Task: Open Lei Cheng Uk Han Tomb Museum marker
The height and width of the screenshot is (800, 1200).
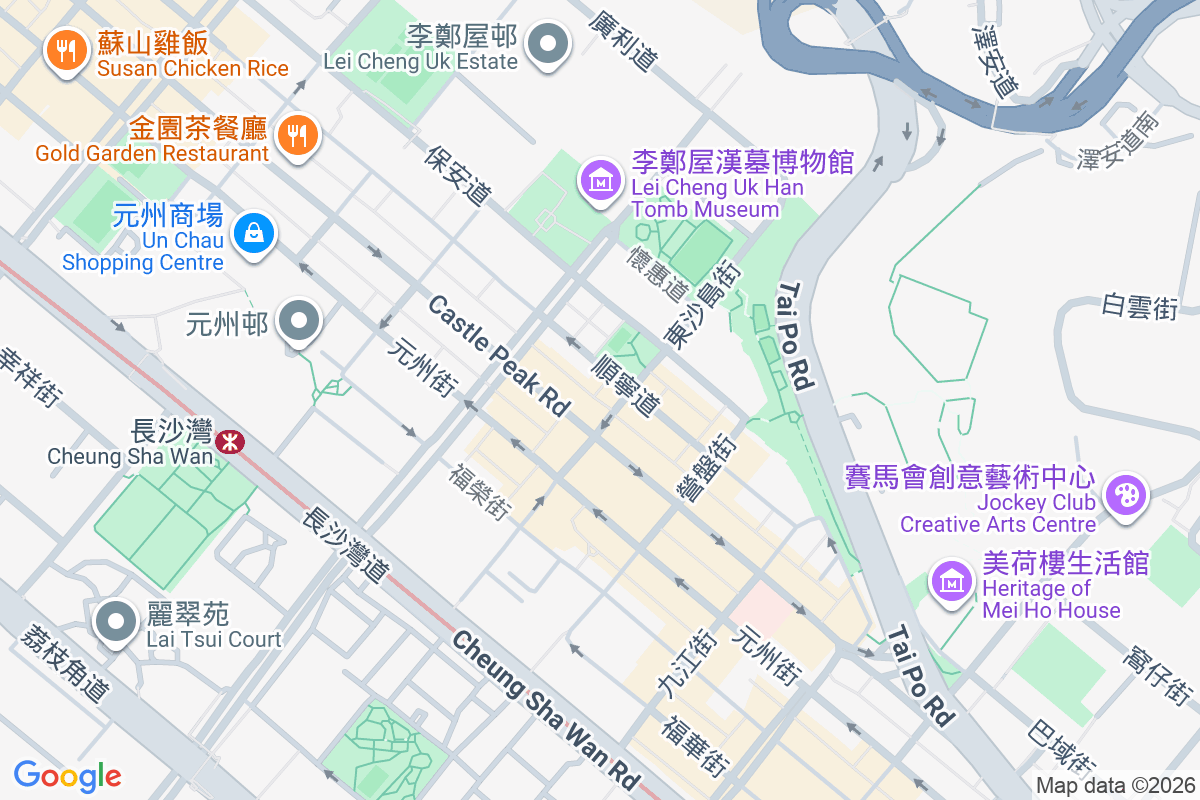Action: pyautogui.click(x=600, y=180)
